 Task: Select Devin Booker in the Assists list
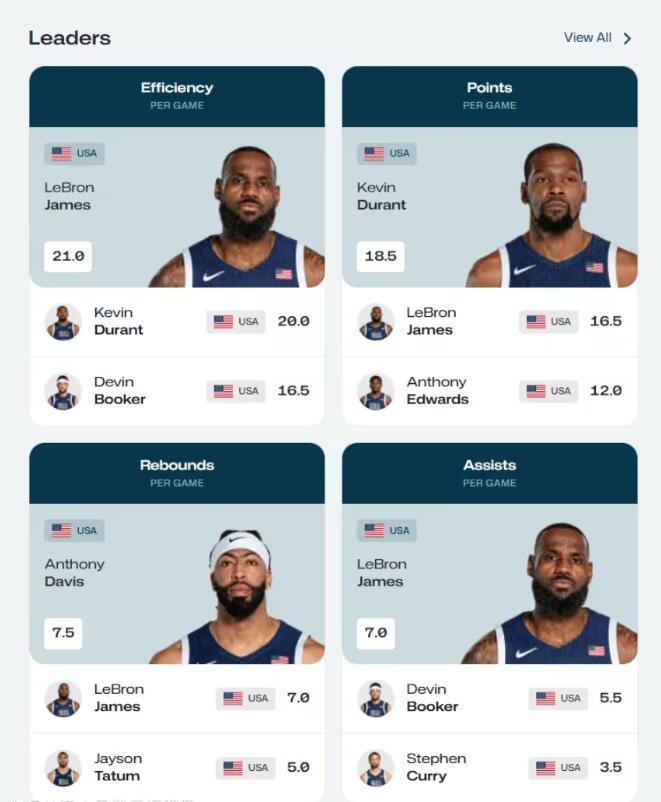489,698
